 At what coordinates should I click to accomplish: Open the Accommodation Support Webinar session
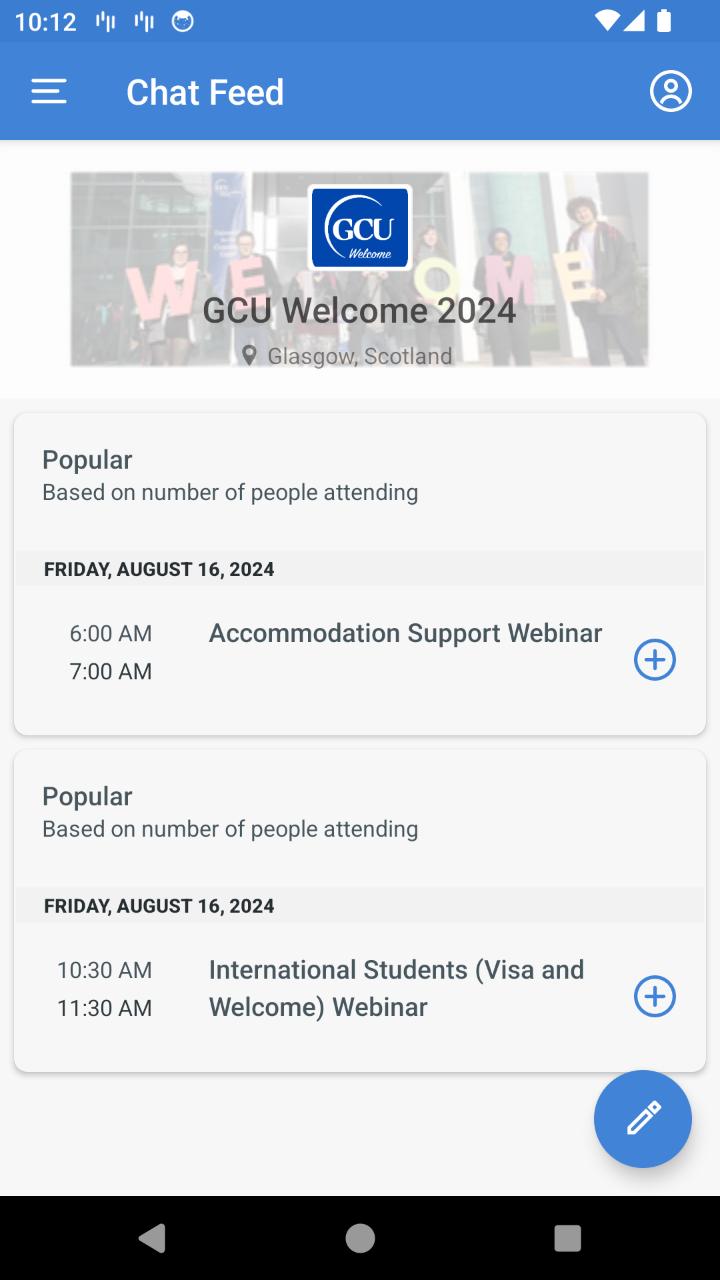405,634
